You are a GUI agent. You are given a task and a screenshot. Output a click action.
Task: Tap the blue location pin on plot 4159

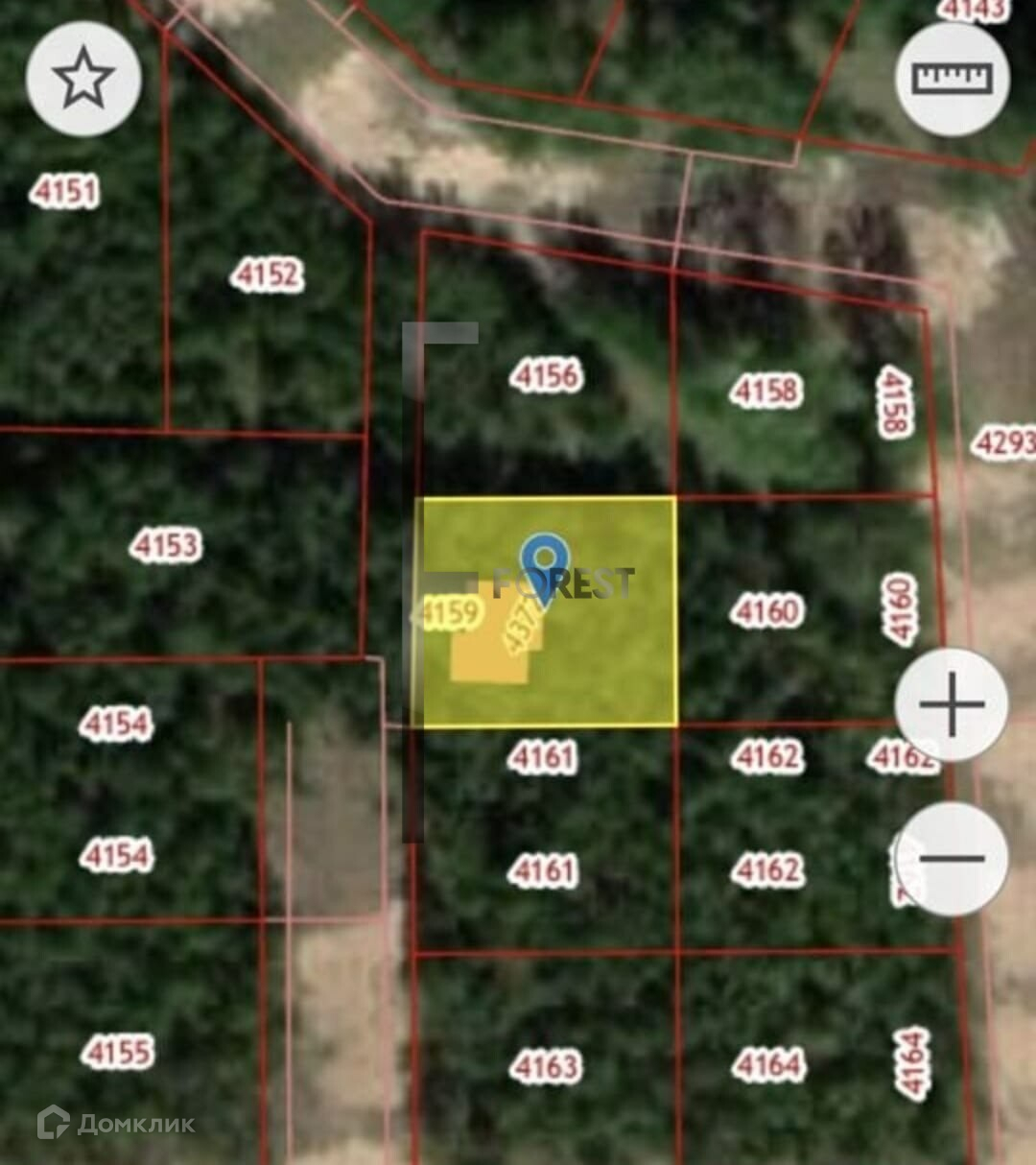pos(545,562)
